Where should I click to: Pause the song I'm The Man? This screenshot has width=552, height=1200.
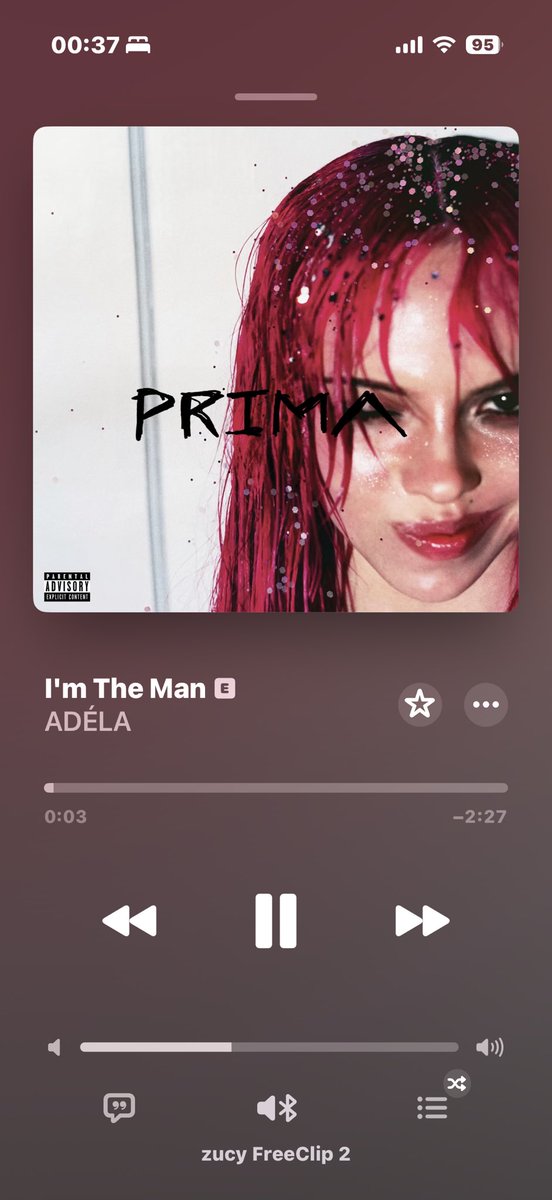point(275,920)
